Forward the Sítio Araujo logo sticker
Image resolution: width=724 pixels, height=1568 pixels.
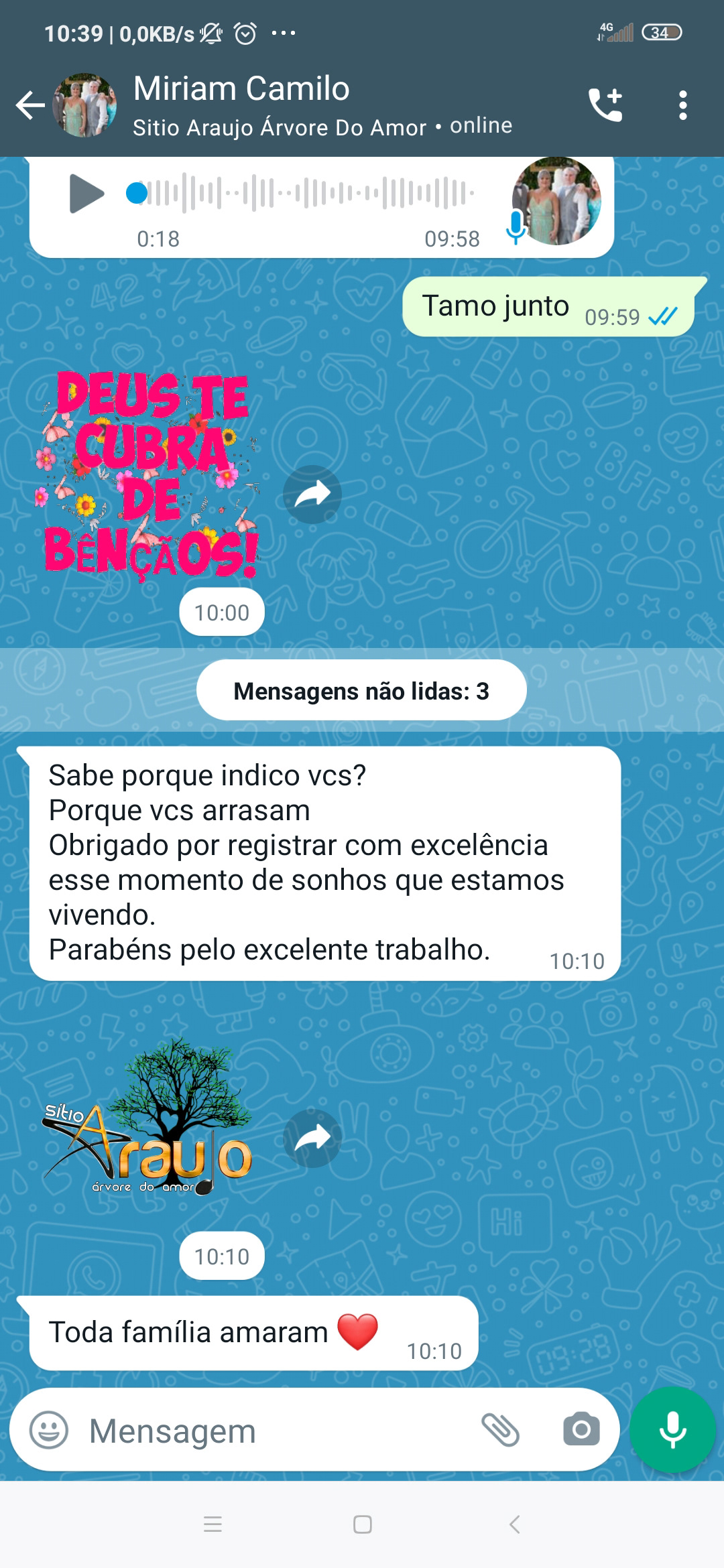tap(312, 1138)
